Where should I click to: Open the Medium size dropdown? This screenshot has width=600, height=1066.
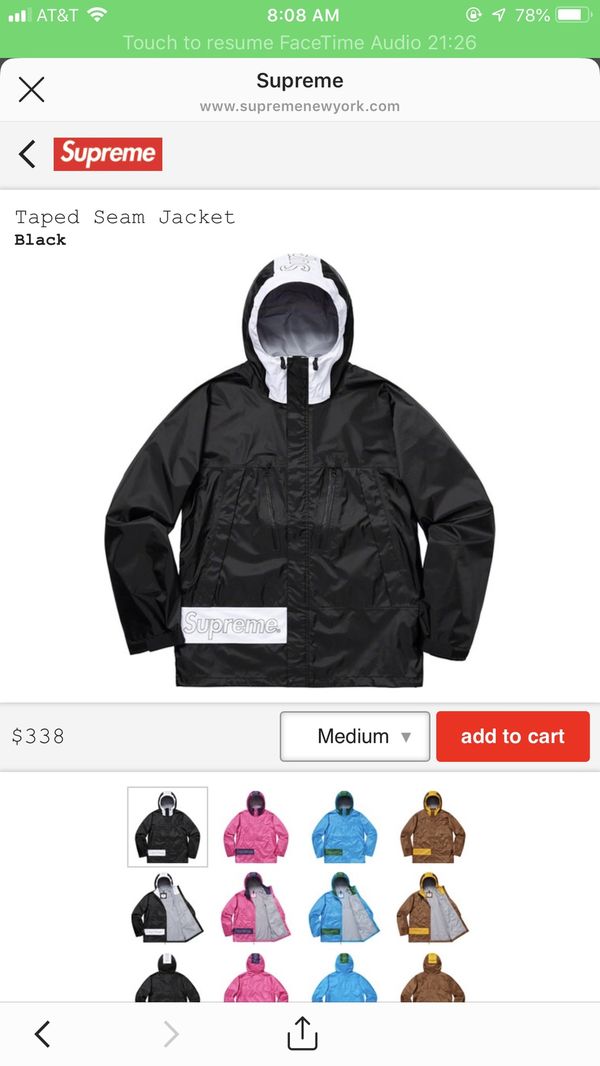[x=355, y=736]
